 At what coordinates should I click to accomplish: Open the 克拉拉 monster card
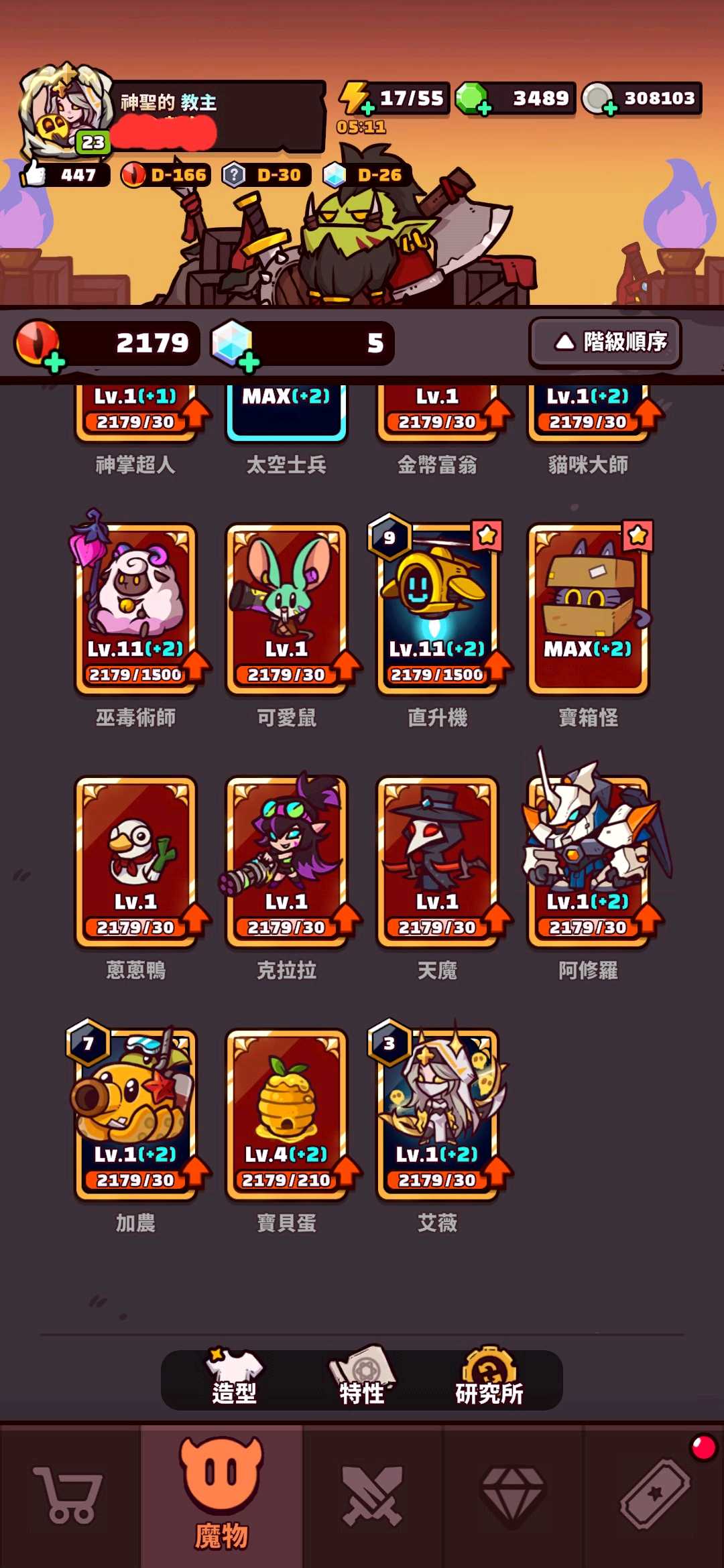(x=286, y=861)
